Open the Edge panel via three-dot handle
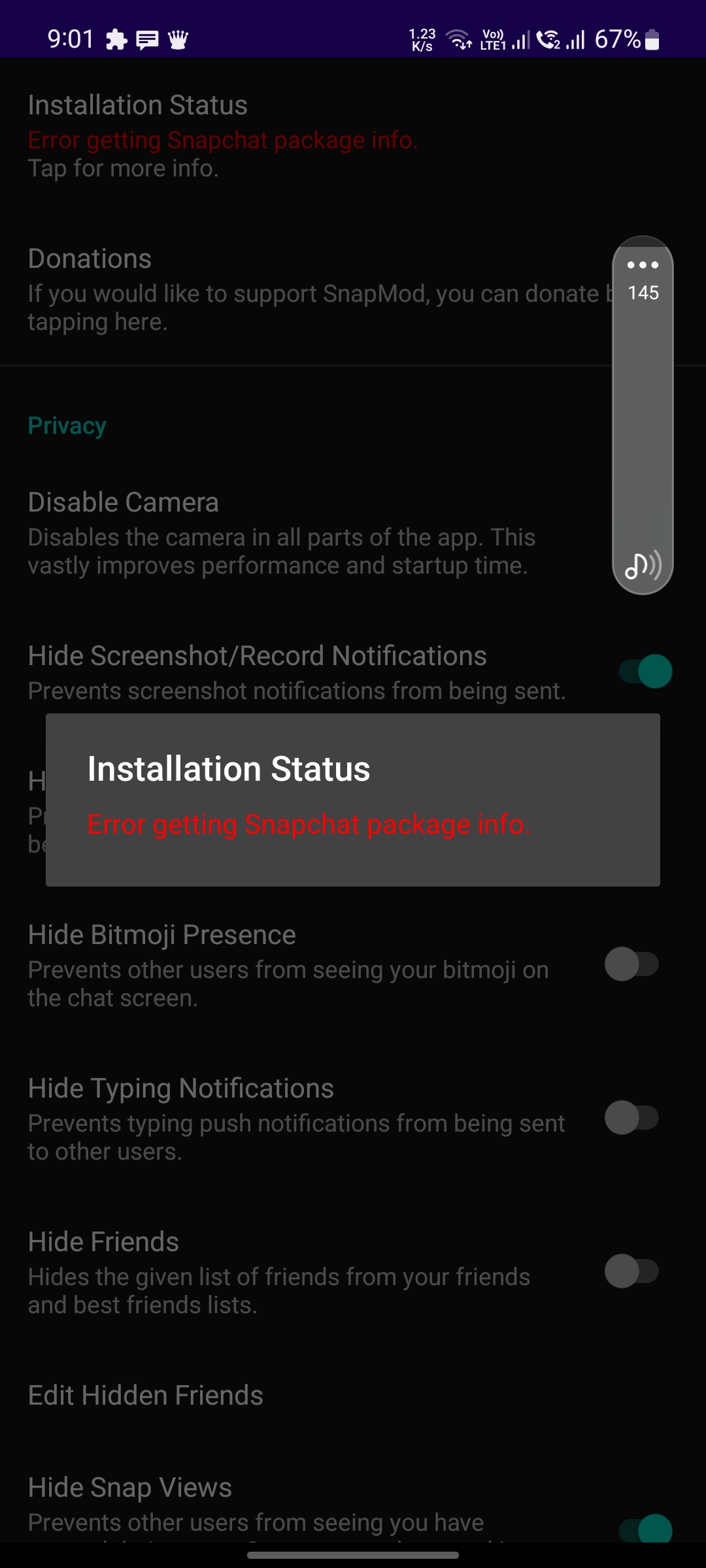 (x=643, y=265)
